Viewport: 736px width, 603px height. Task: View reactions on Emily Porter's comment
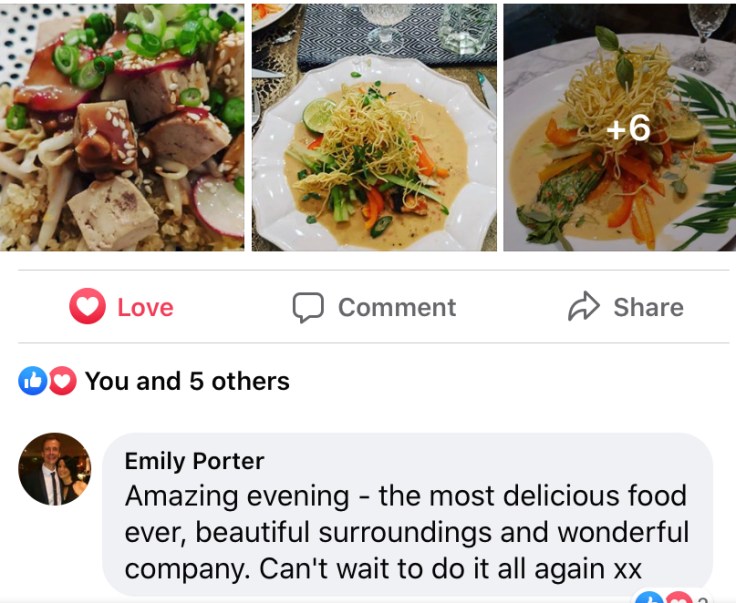672,597
